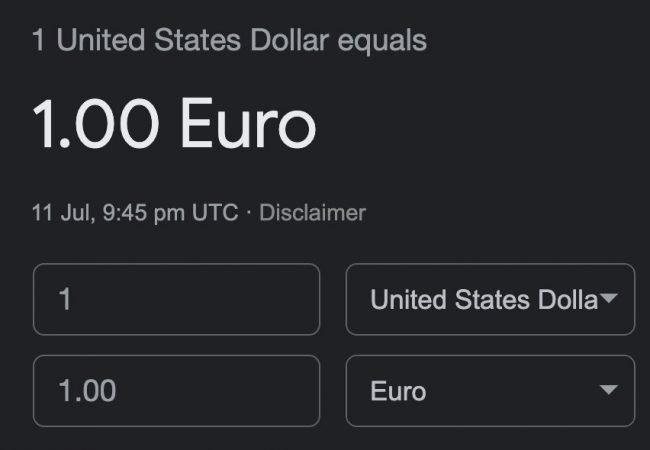Tap the euro amount field showing 1.00
The height and width of the screenshot is (450, 650).
(x=176, y=390)
